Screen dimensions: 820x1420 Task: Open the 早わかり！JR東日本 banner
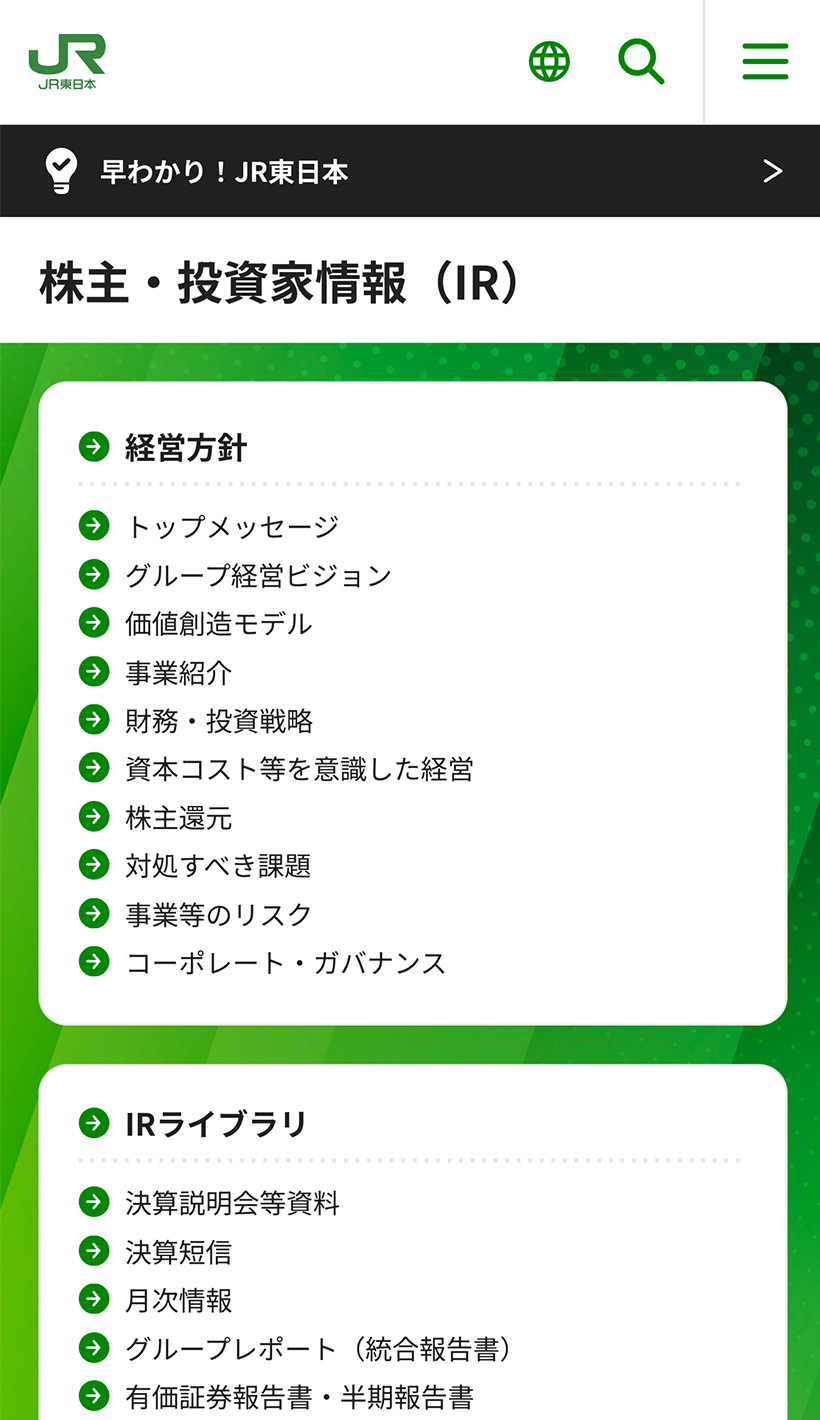(410, 171)
